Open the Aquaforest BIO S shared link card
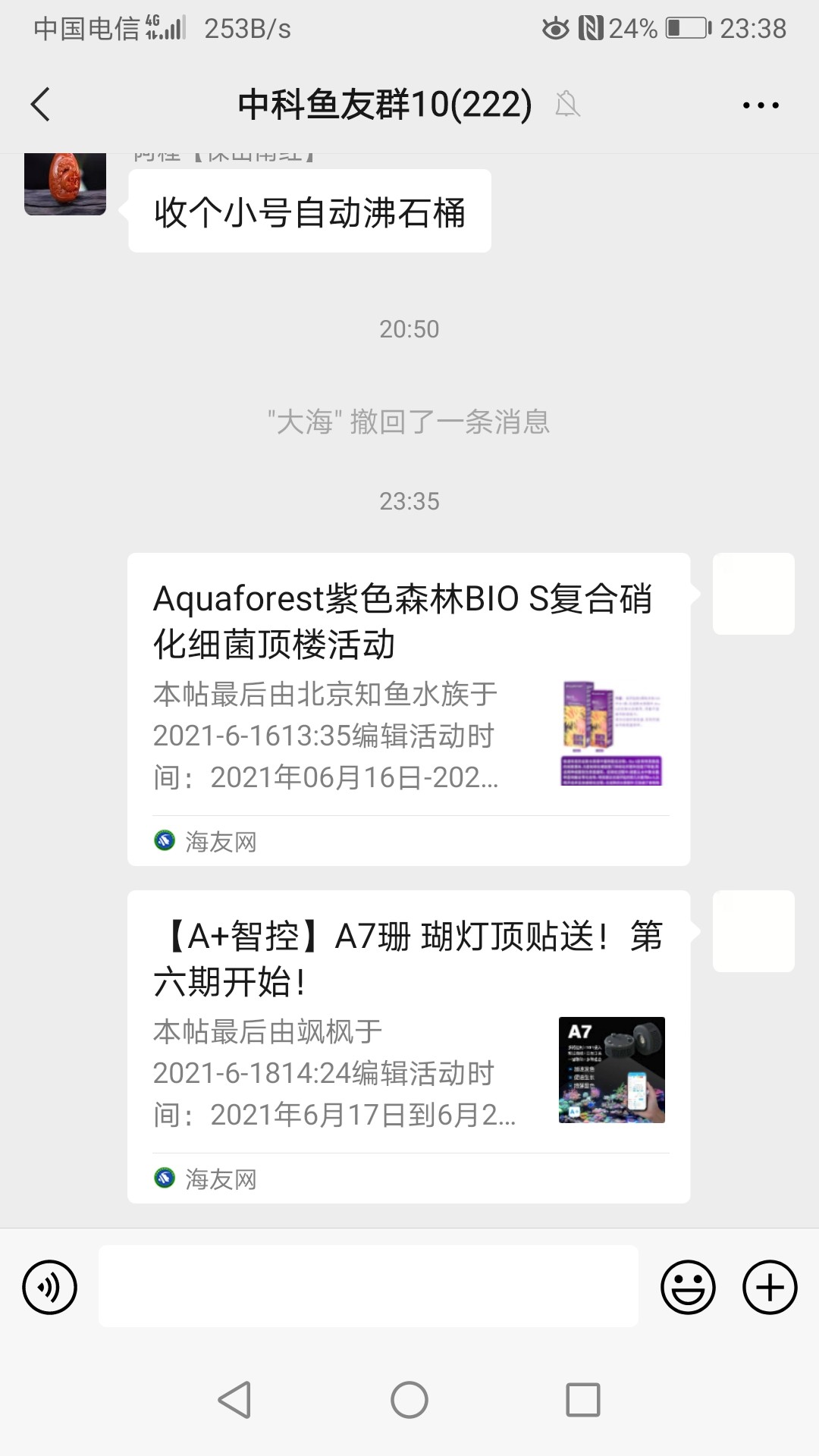 (x=408, y=709)
